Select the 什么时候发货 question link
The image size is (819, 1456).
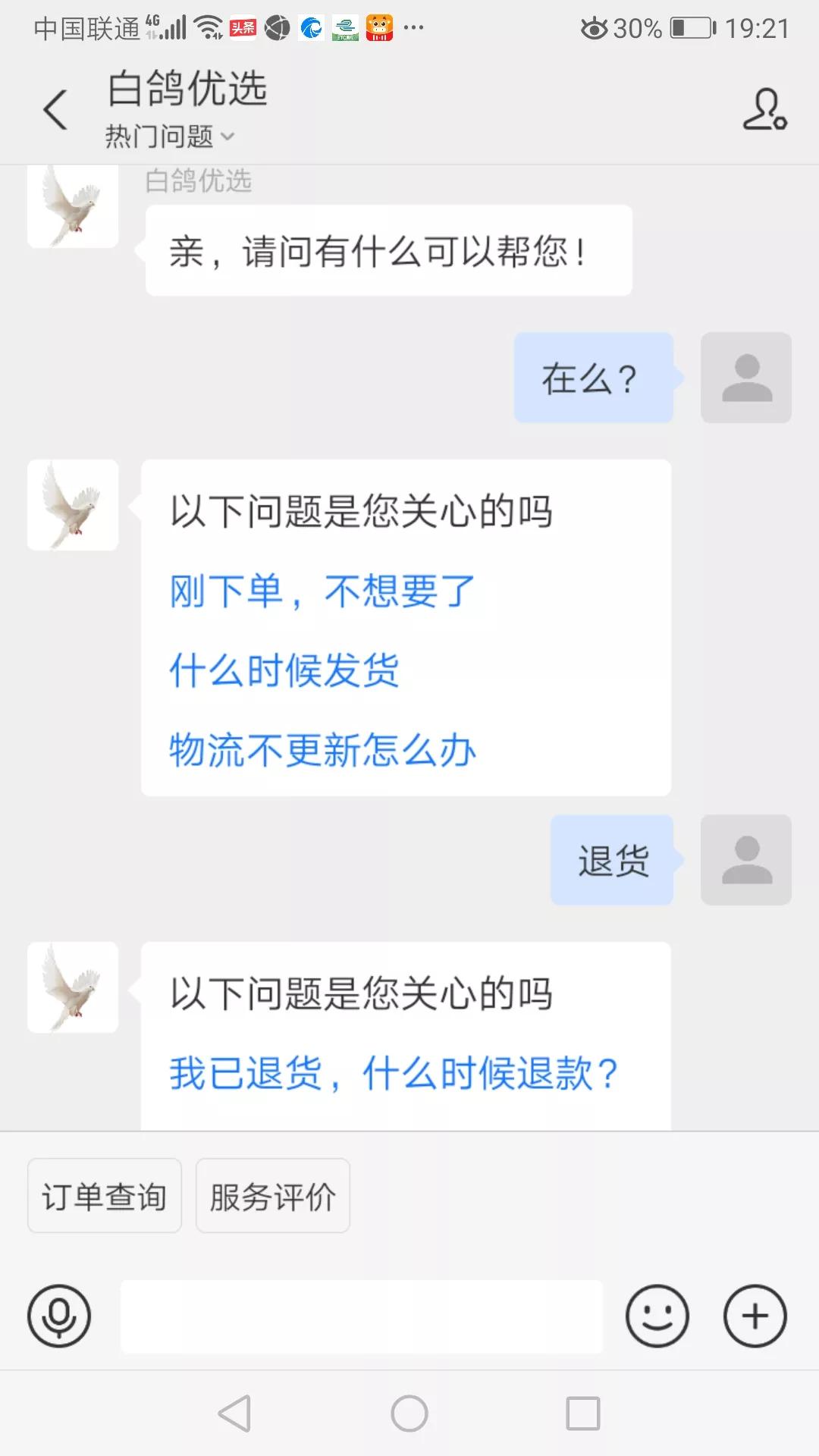point(284,671)
